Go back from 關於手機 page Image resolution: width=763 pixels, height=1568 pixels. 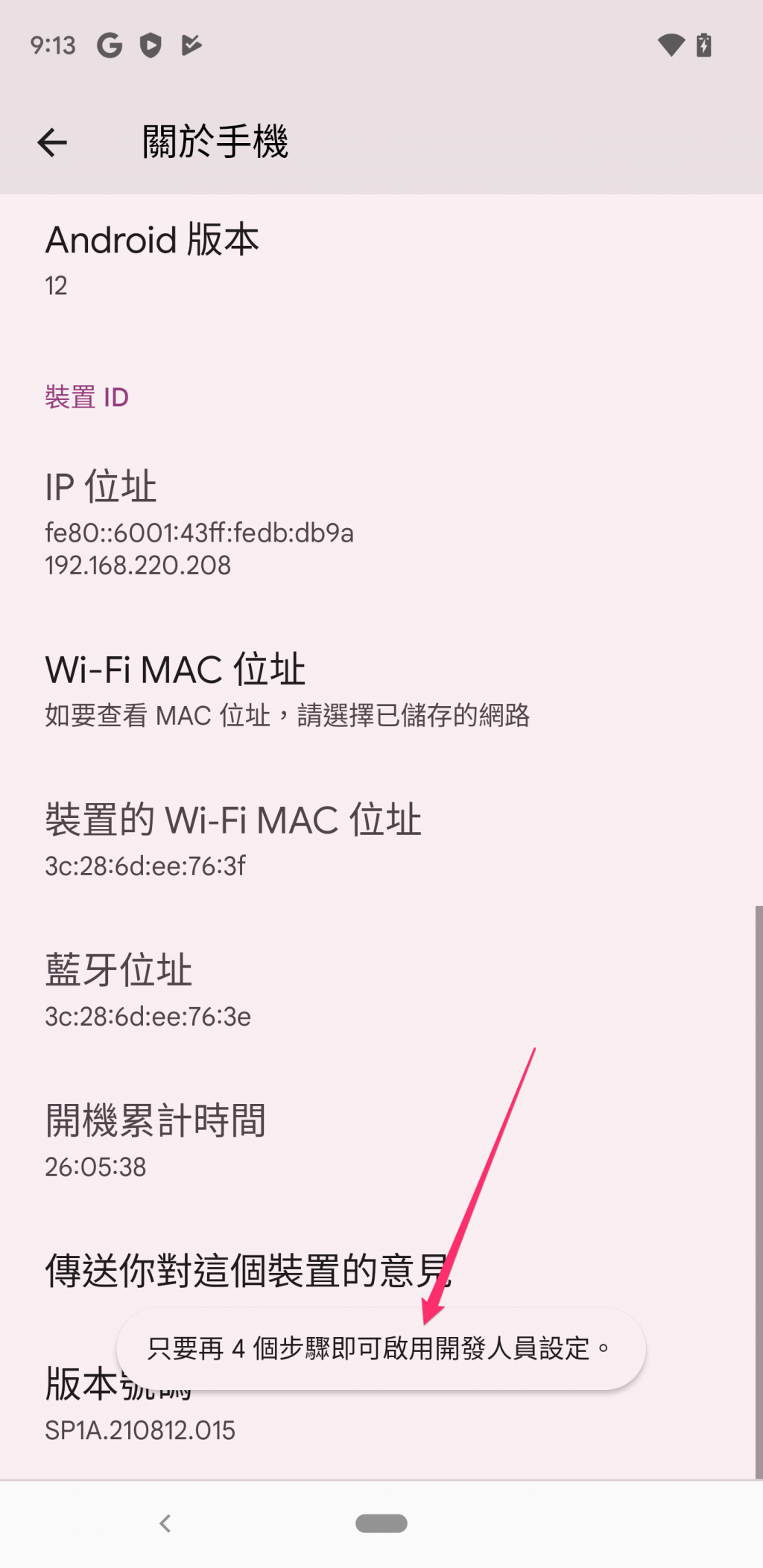click(x=52, y=142)
